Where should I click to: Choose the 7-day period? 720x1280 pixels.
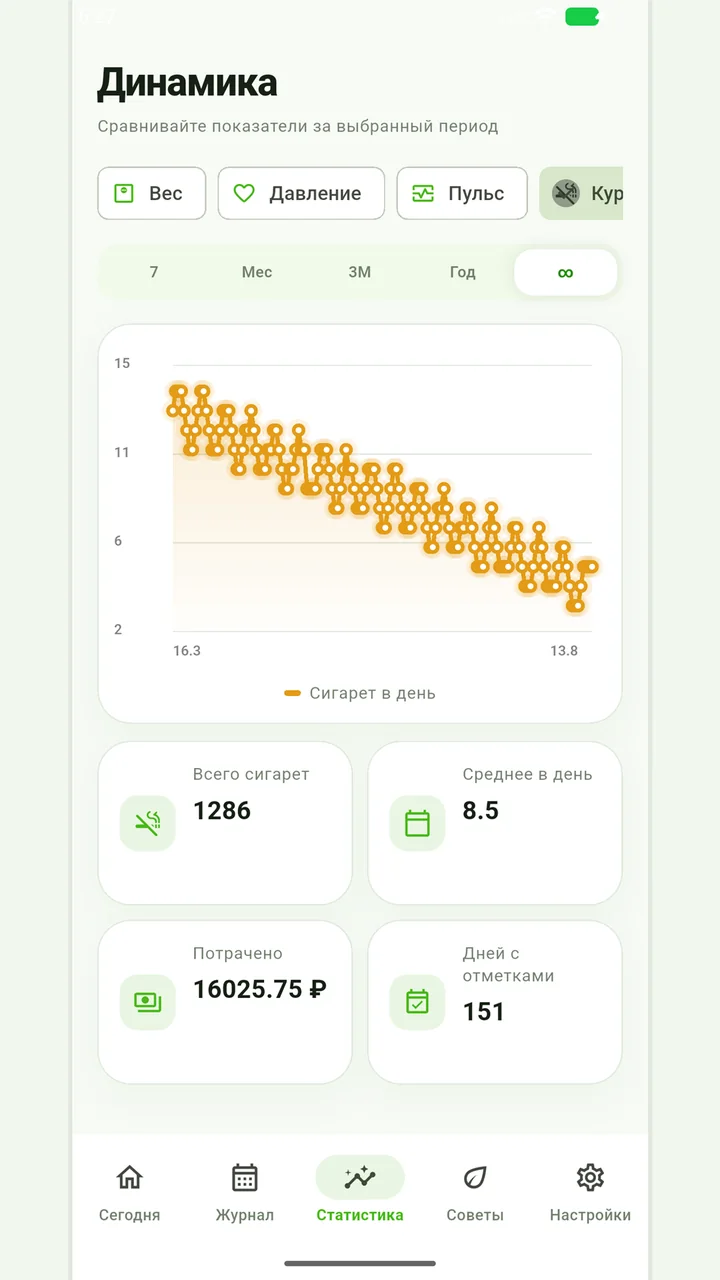pos(153,272)
